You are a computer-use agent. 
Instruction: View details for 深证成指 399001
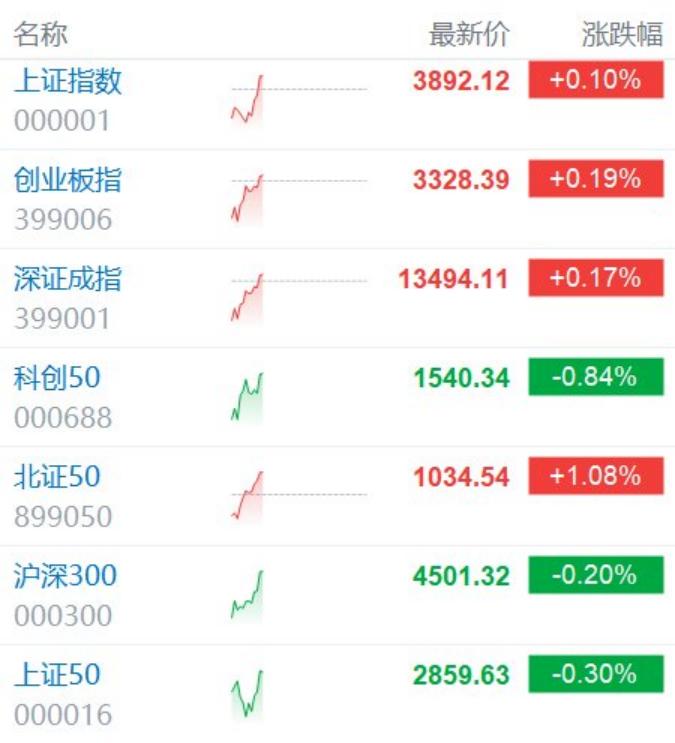pyautogui.click(x=338, y=298)
